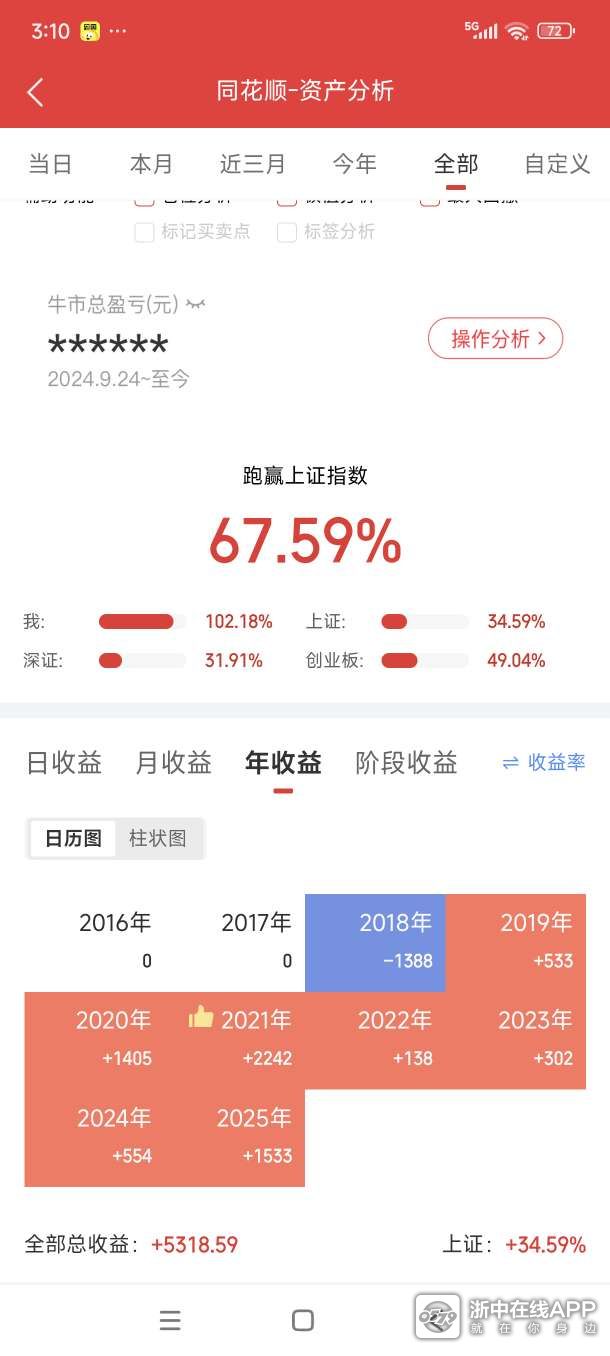Show 月收益 earnings
The image size is (610, 1356).
(173, 763)
